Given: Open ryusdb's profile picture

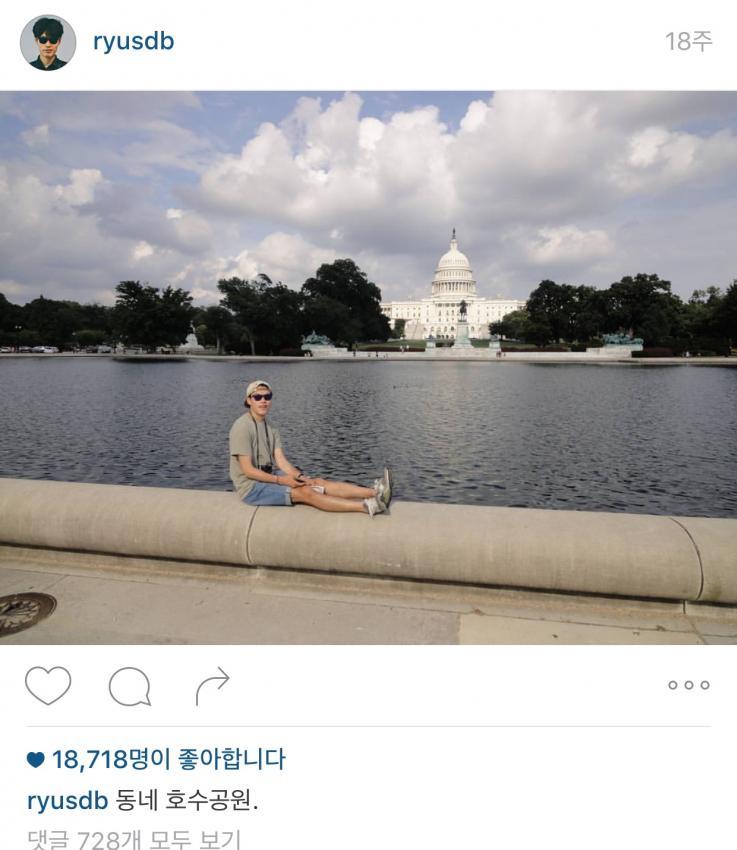Looking at the screenshot, I should (48, 43).
